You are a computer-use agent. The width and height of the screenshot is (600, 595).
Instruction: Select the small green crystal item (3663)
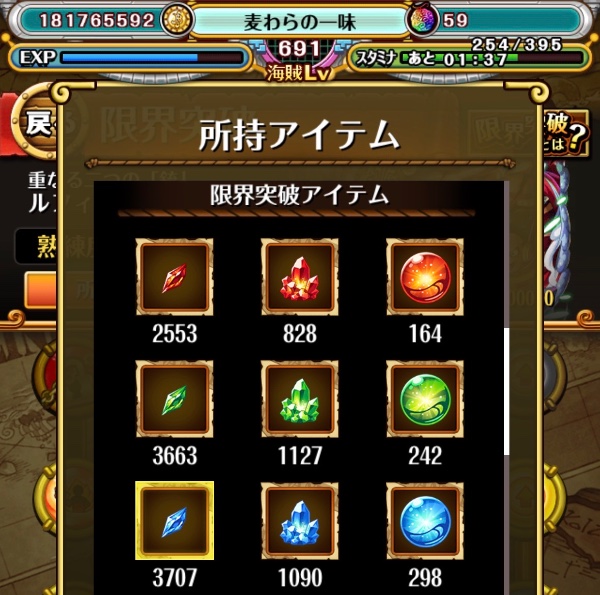(174, 399)
